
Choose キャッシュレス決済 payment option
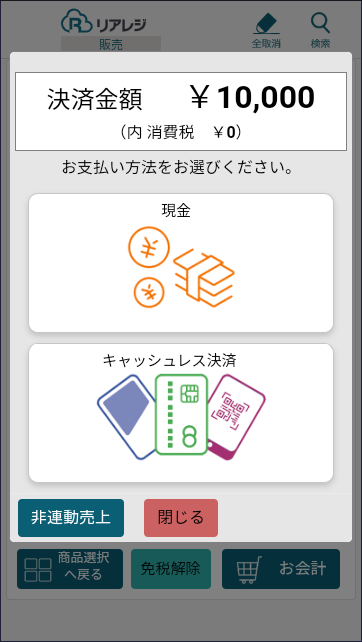click(181, 413)
